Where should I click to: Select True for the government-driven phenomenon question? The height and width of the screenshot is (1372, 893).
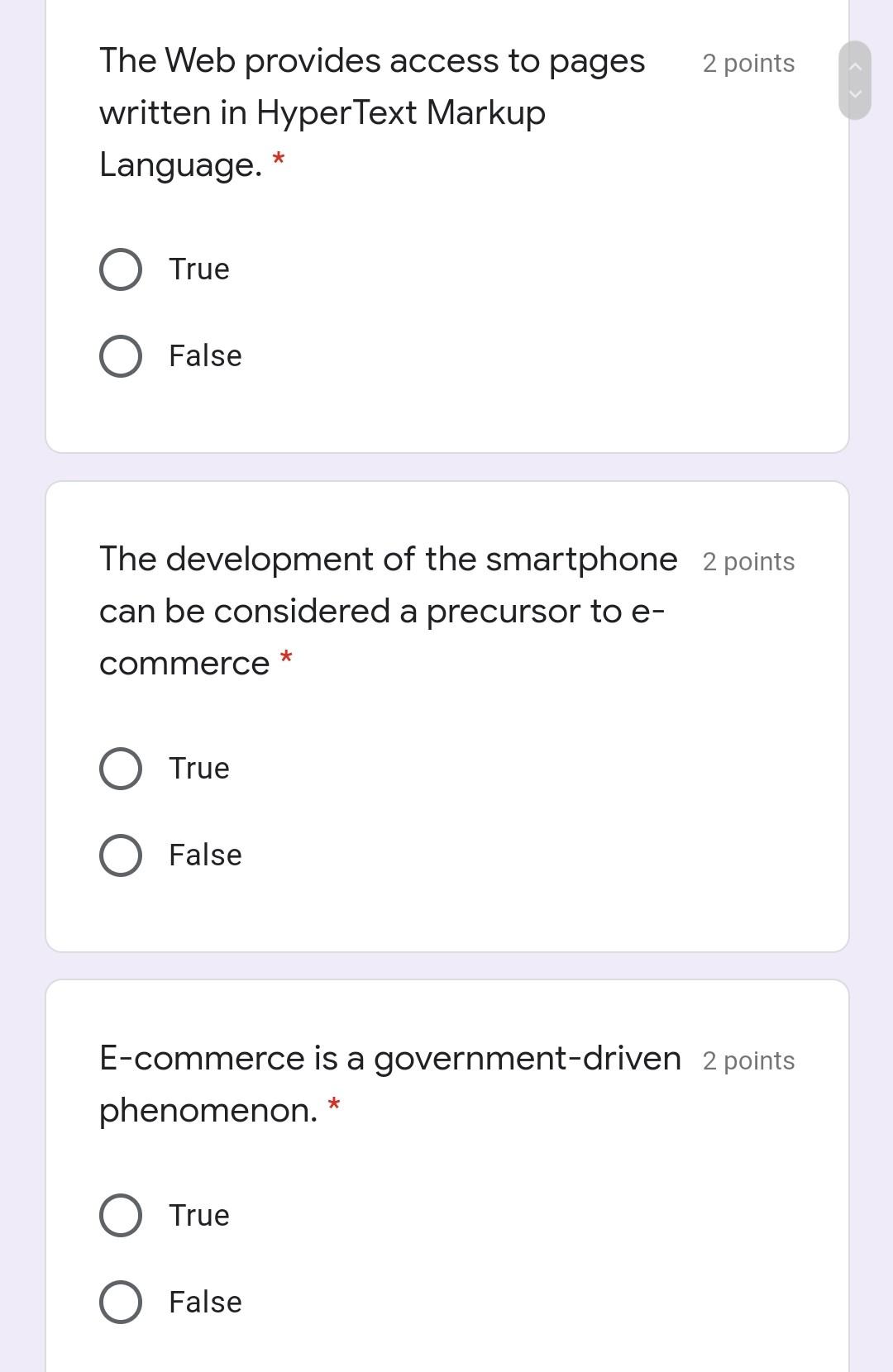[x=120, y=1215]
